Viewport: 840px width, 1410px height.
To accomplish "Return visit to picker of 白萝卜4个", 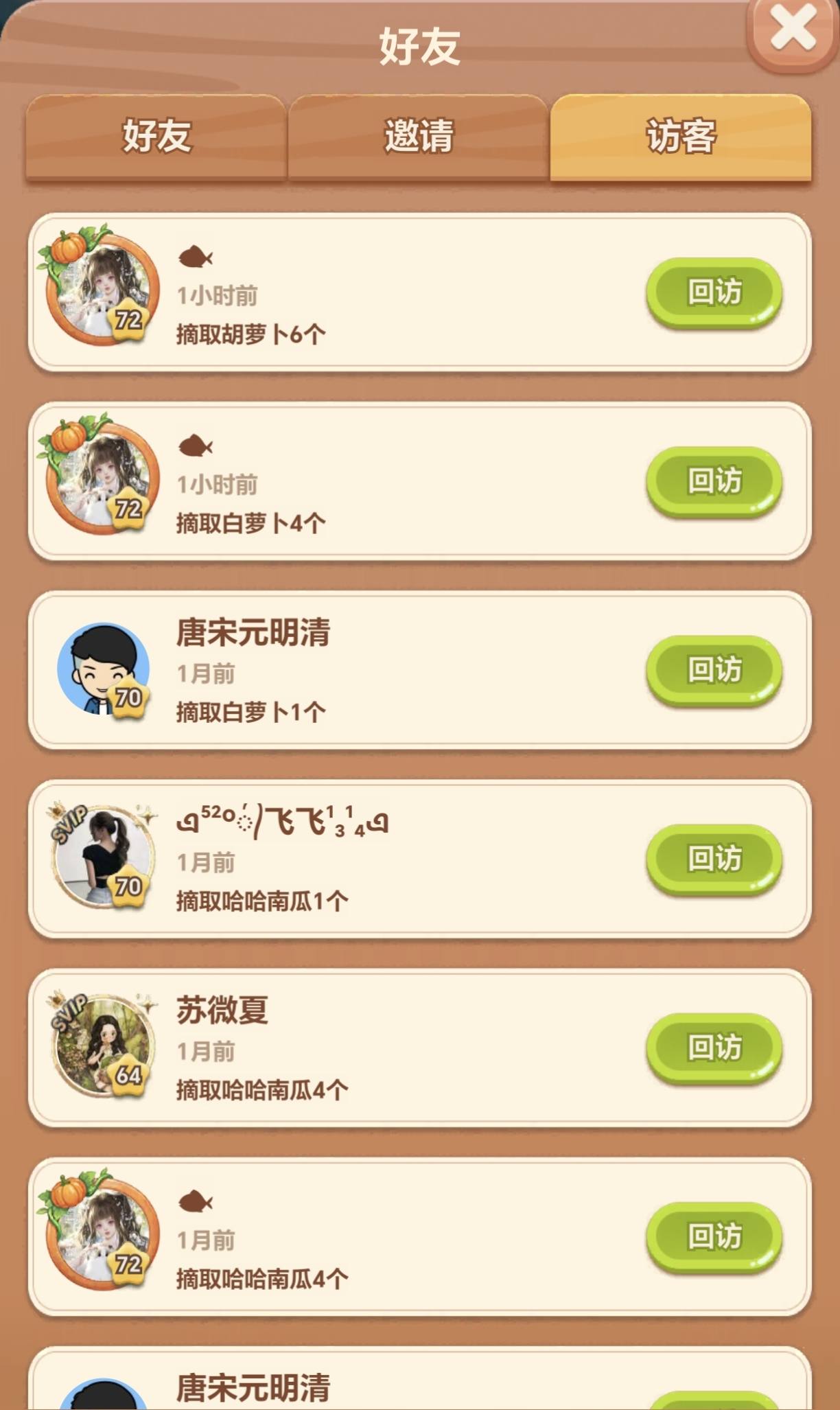I will 714,481.
